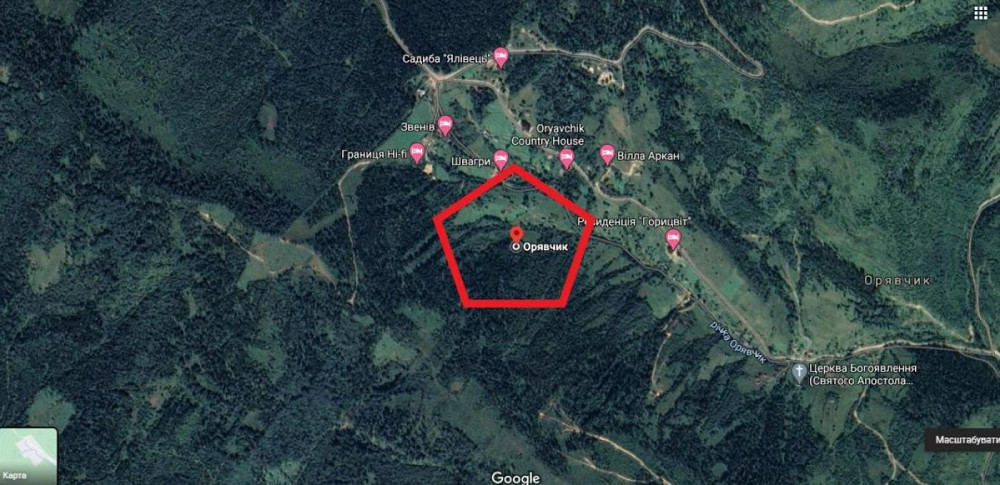Switch to the Карта map view
This screenshot has width=1000, height=485.
coord(28,456)
